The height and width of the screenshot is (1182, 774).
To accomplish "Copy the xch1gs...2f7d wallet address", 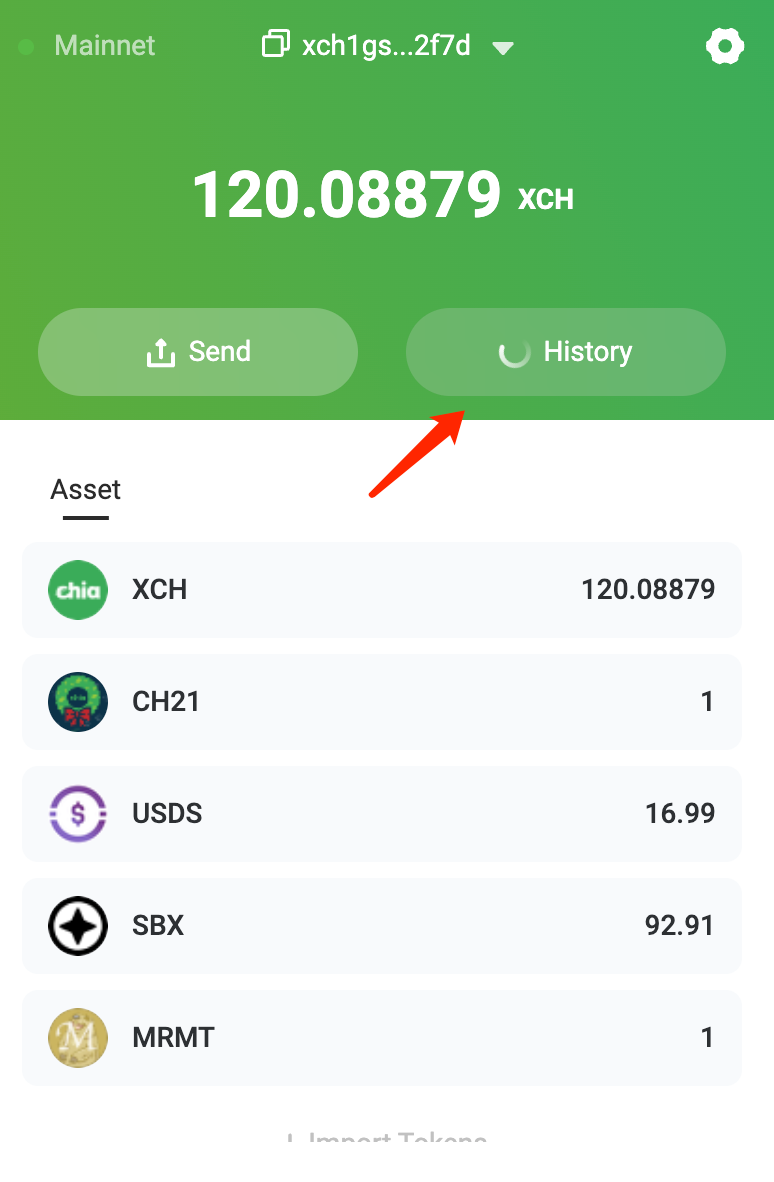I will tap(274, 46).
